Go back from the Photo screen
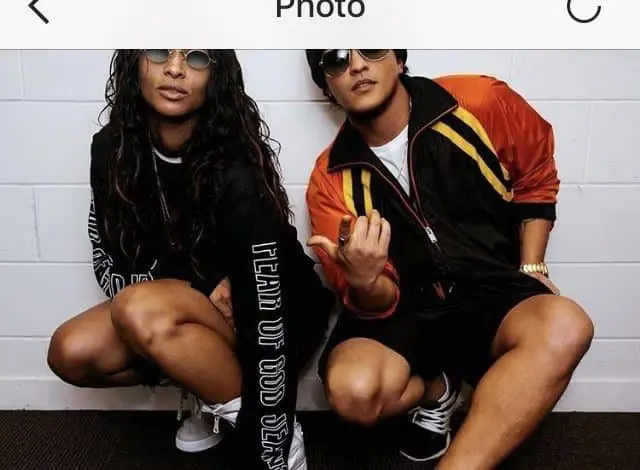 click(x=38, y=10)
